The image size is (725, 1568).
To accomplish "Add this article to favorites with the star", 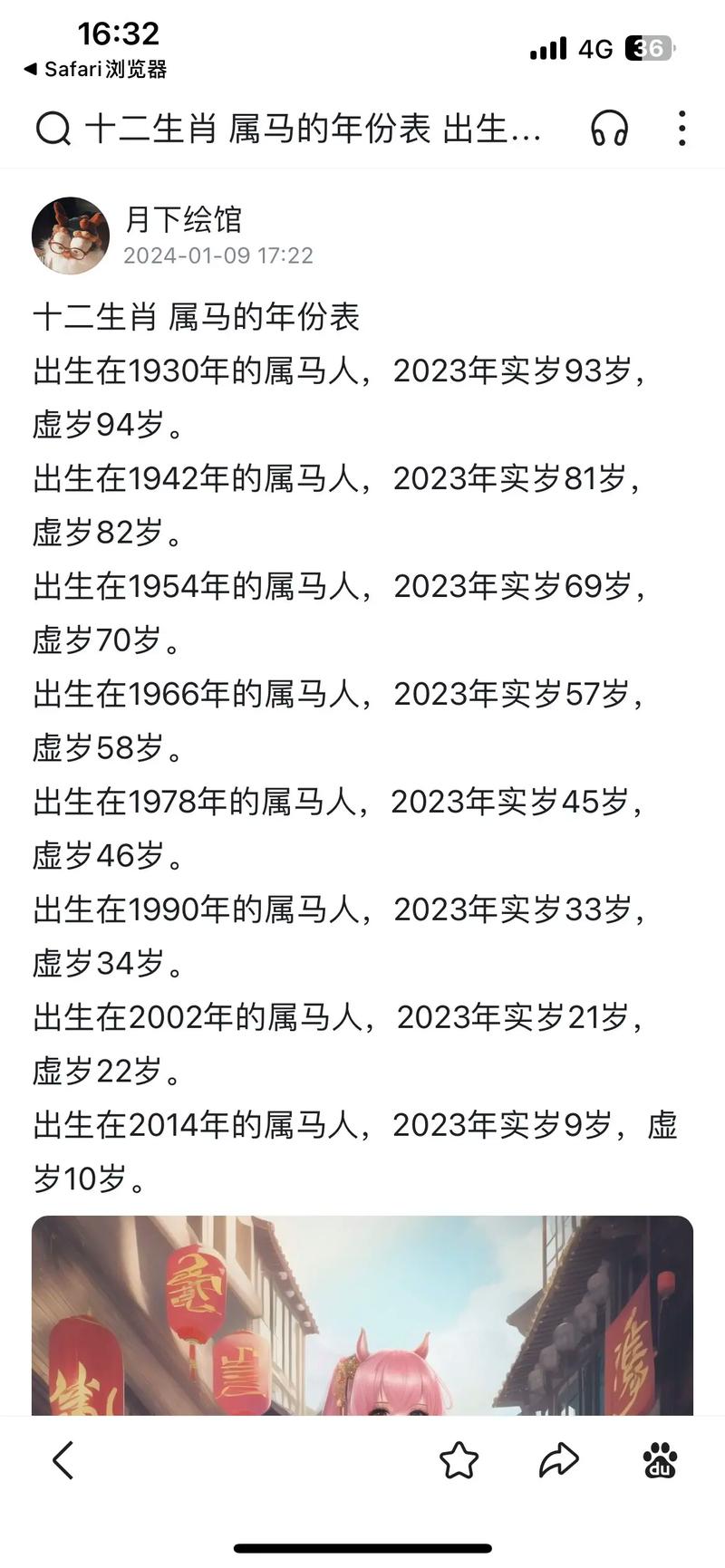I will coord(459,1460).
